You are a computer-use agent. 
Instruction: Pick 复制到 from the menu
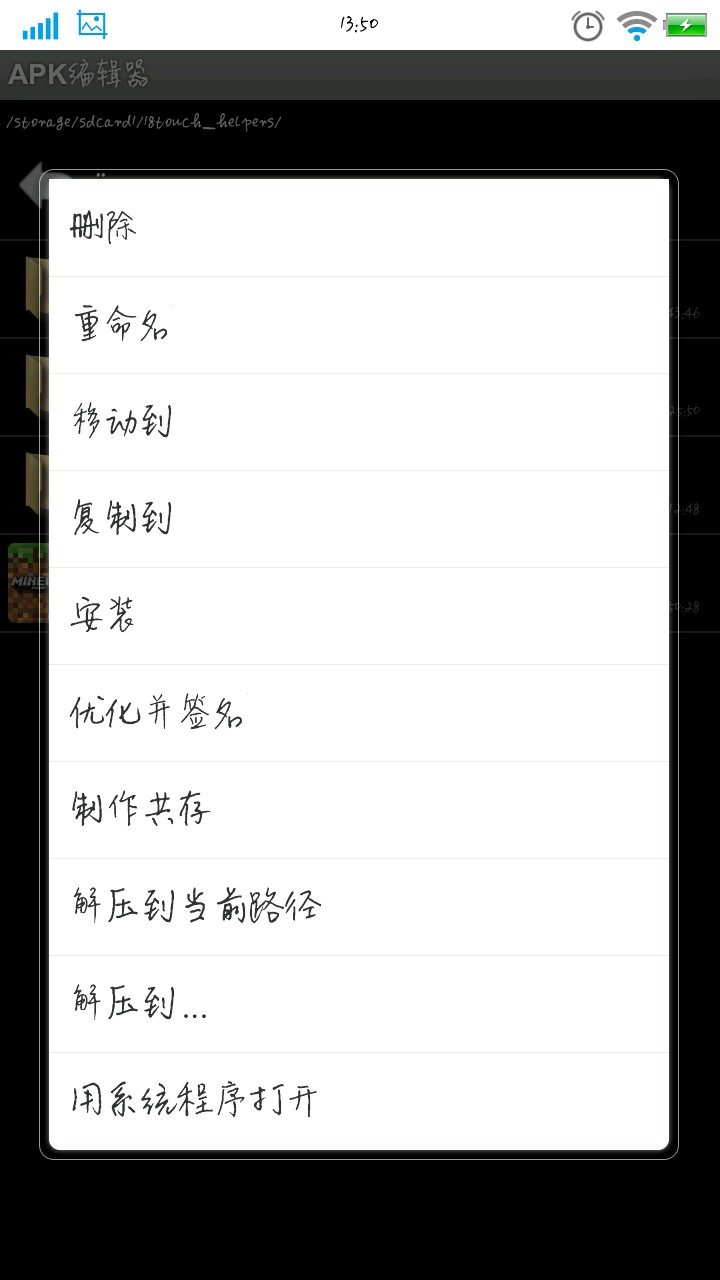[358, 519]
